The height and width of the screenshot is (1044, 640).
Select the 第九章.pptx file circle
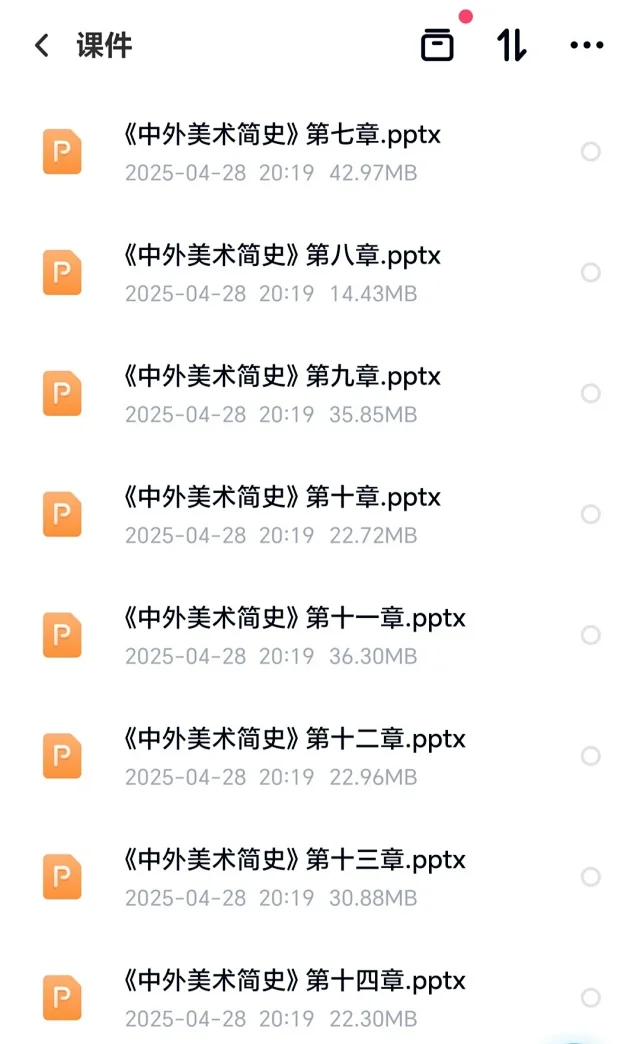pos(591,394)
